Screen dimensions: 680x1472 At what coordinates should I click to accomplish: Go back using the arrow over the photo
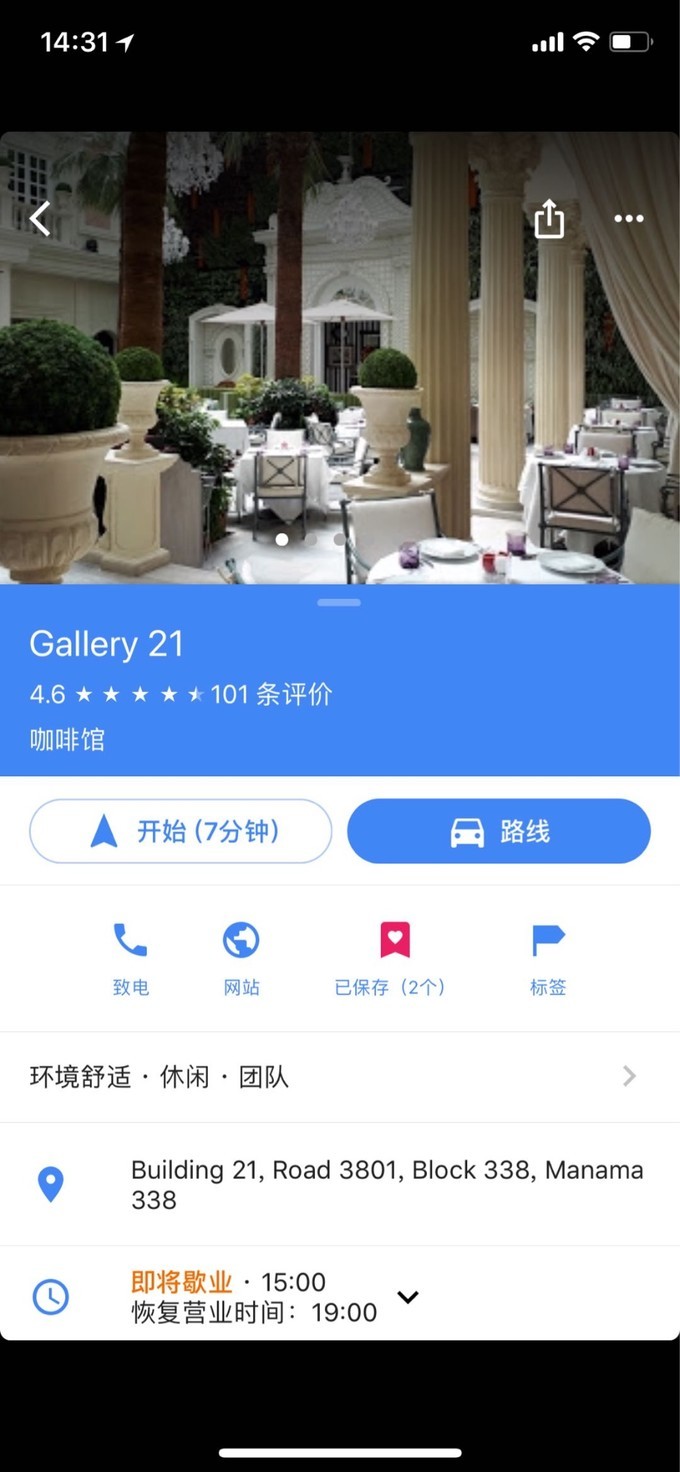tap(40, 218)
